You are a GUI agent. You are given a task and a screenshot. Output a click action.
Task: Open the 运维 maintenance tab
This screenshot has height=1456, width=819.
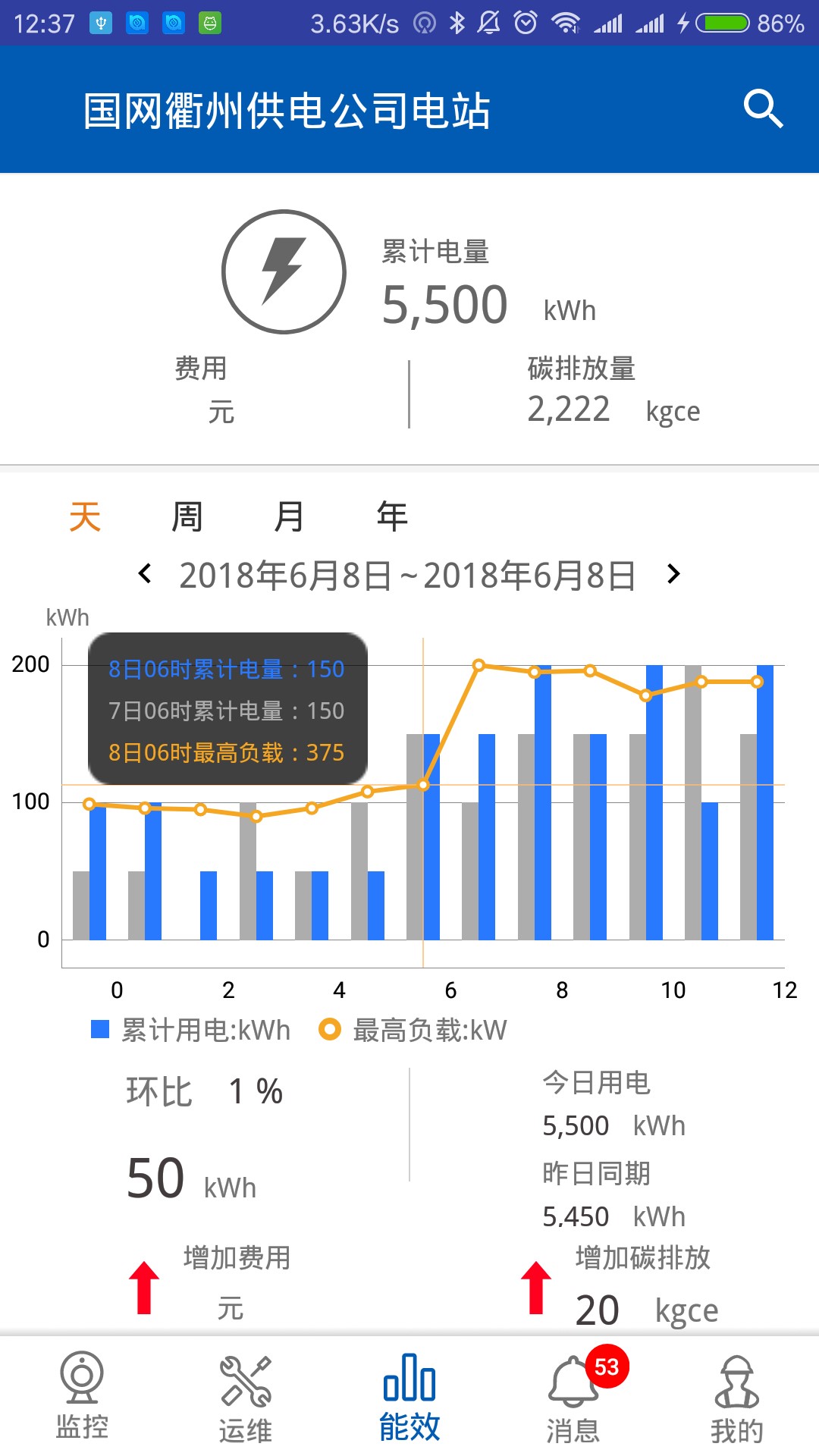tap(246, 1396)
